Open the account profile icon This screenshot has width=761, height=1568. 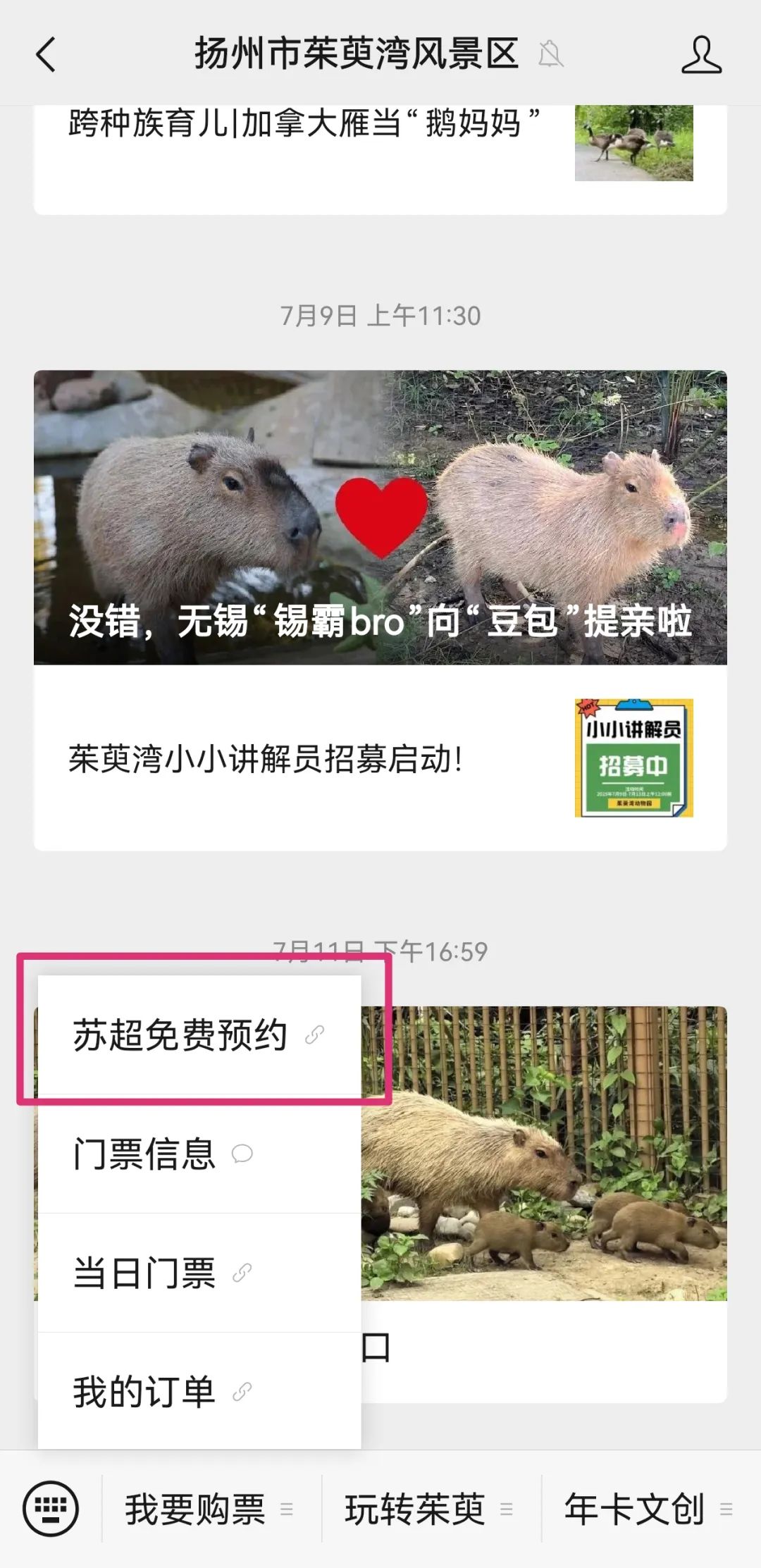700,55
